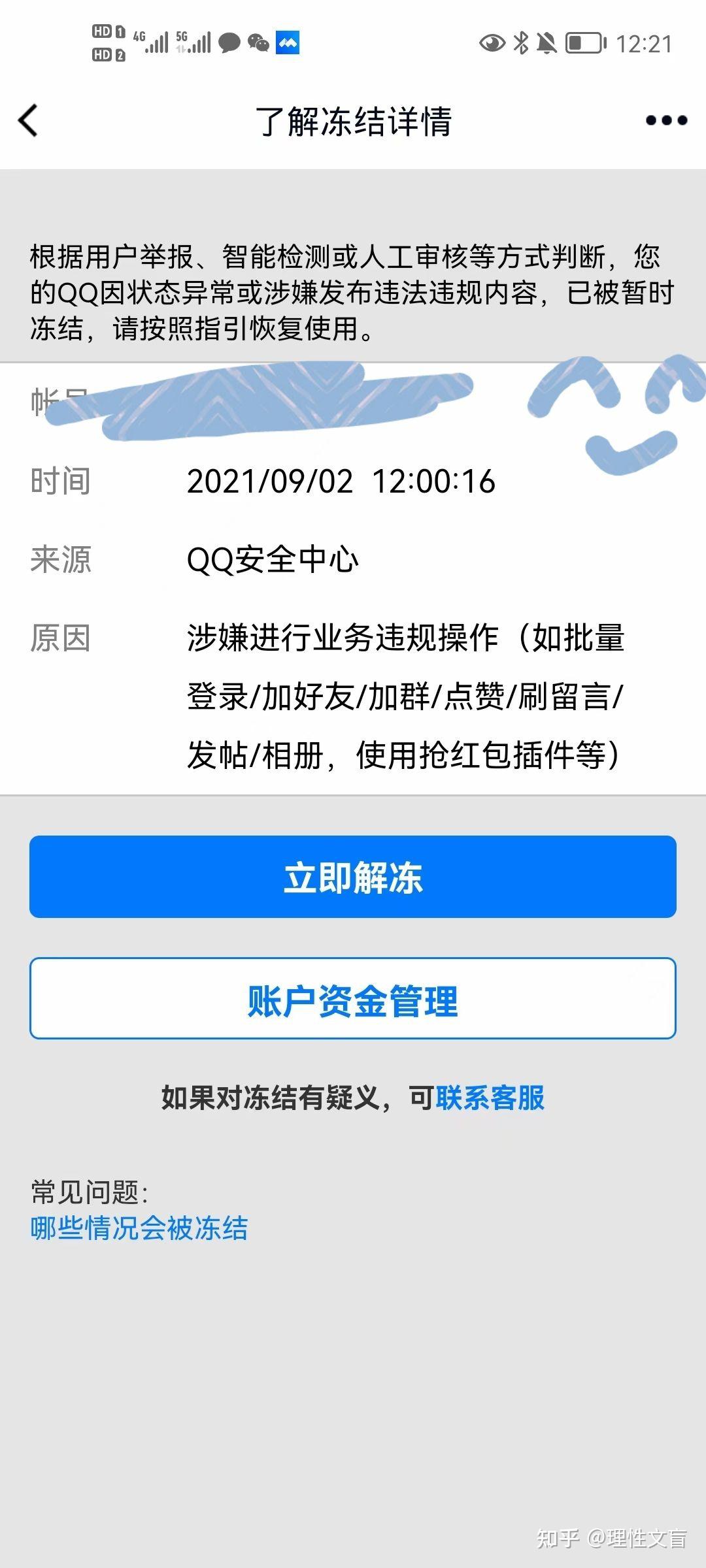This screenshot has height=1568, width=706.
Task: Open the three-dot overflow menu
Action: coord(666,120)
